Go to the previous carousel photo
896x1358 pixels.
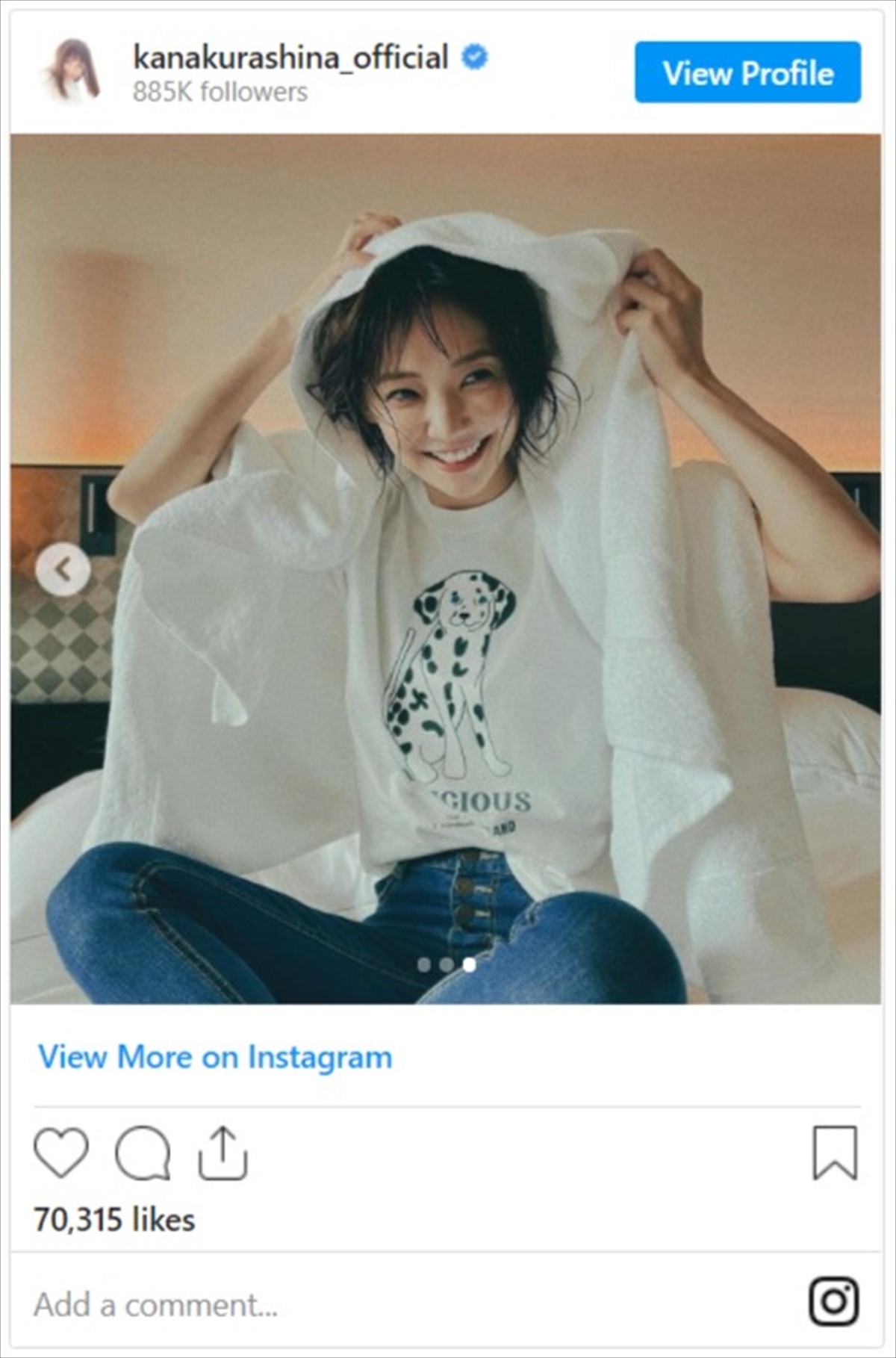[63, 570]
